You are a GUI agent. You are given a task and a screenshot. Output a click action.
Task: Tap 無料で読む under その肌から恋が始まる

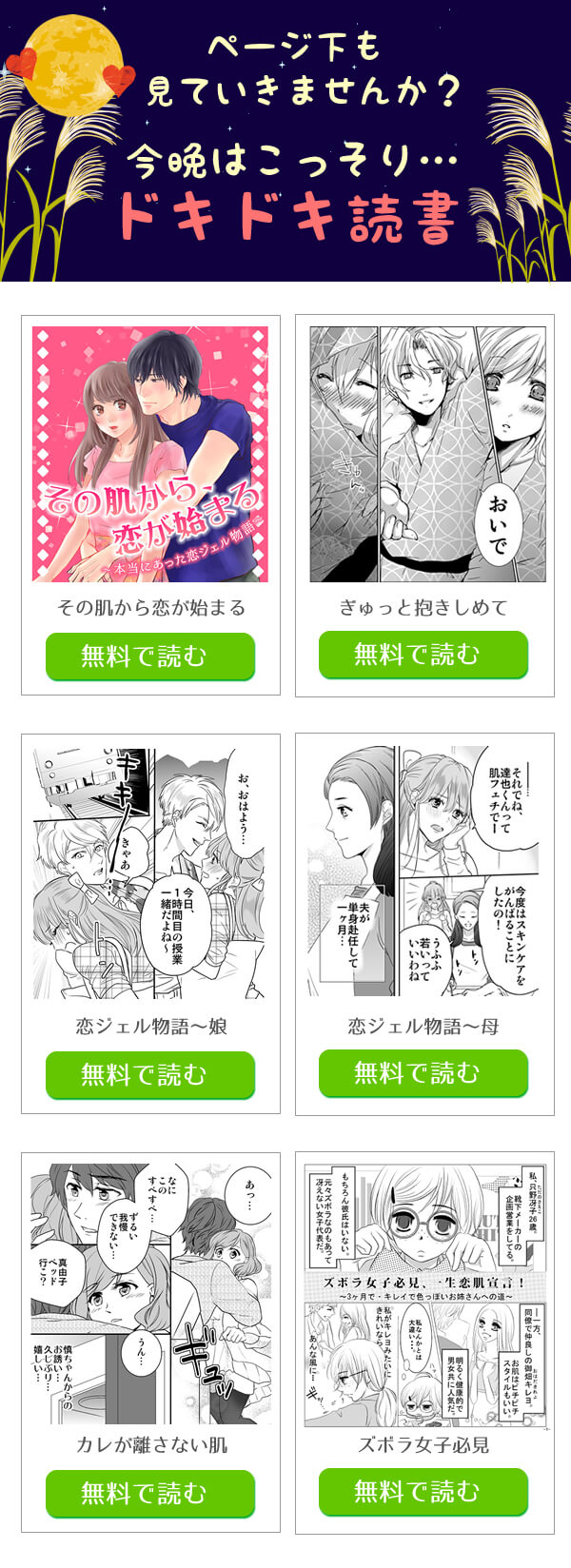[150, 657]
